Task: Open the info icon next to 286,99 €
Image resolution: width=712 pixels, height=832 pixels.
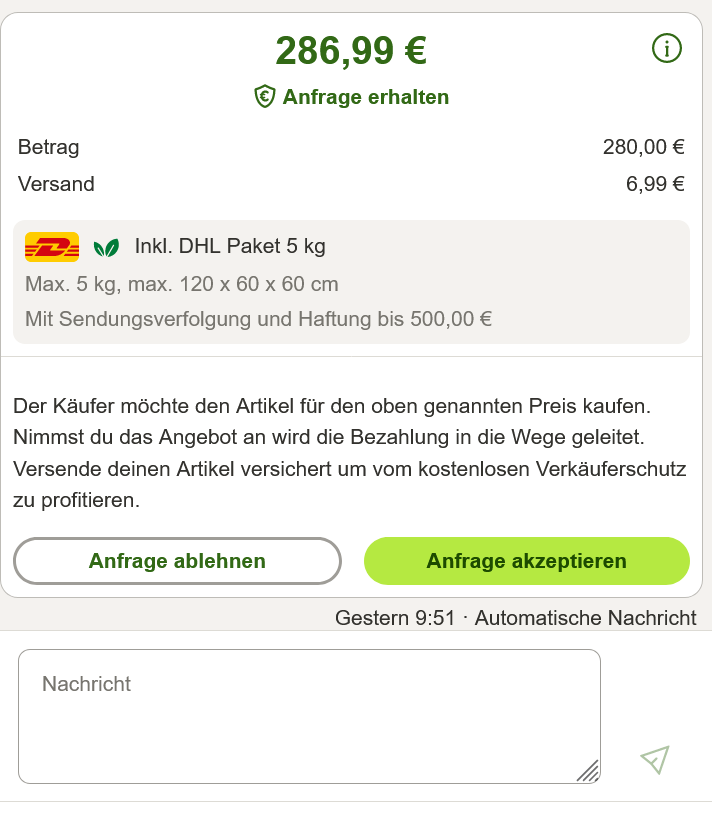Action: (667, 48)
